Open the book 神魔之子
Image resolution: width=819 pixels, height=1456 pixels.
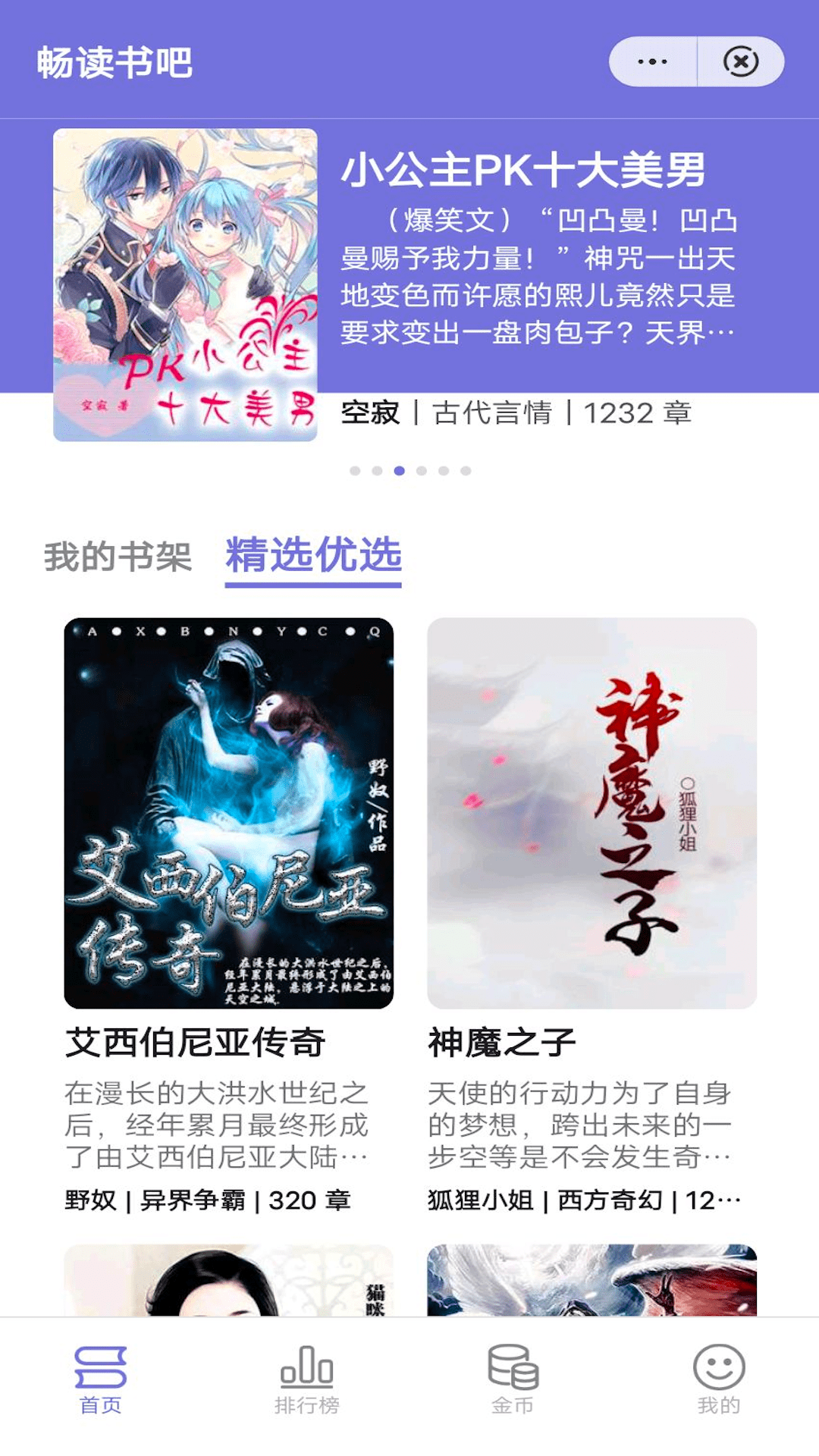[591, 813]
